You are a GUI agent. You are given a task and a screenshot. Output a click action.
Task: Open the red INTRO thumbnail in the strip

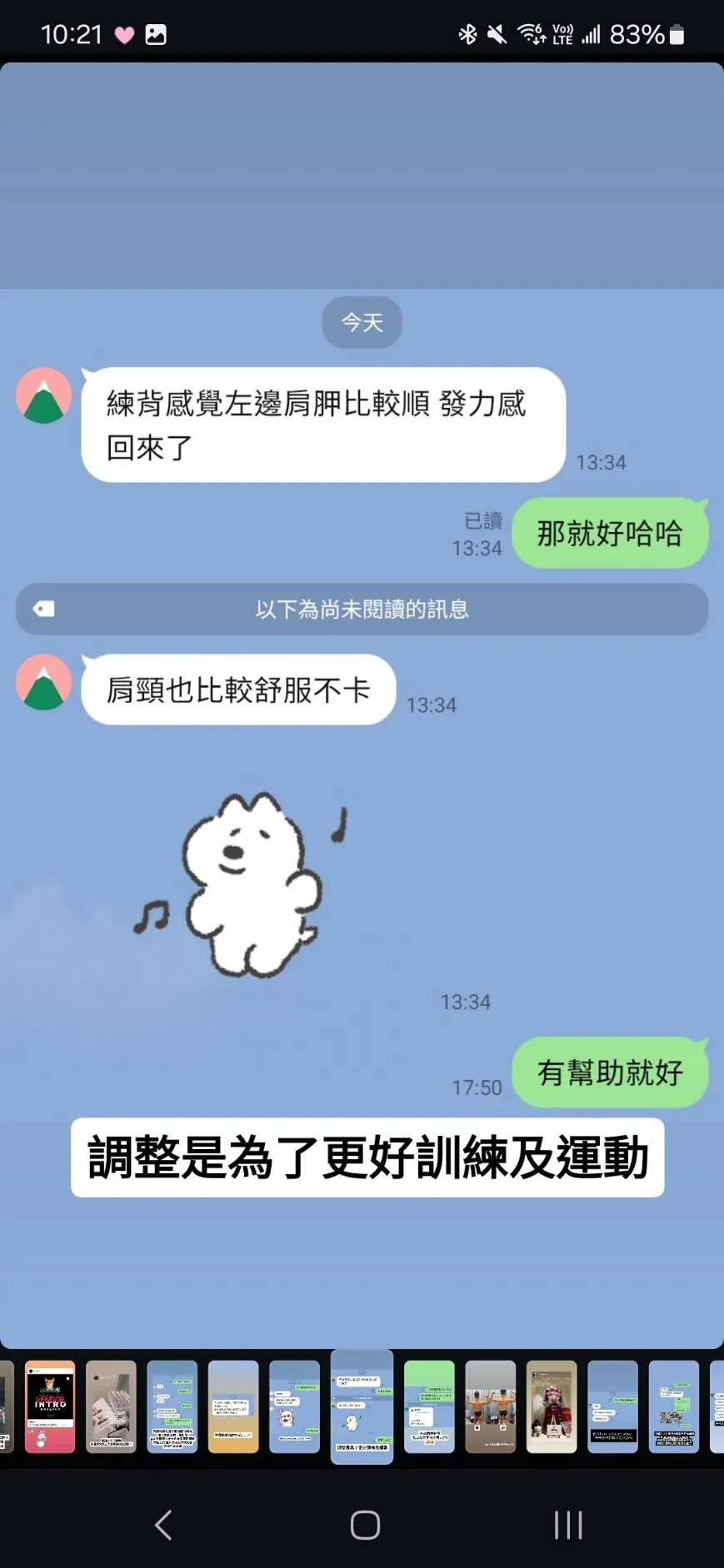[50, 1406]
